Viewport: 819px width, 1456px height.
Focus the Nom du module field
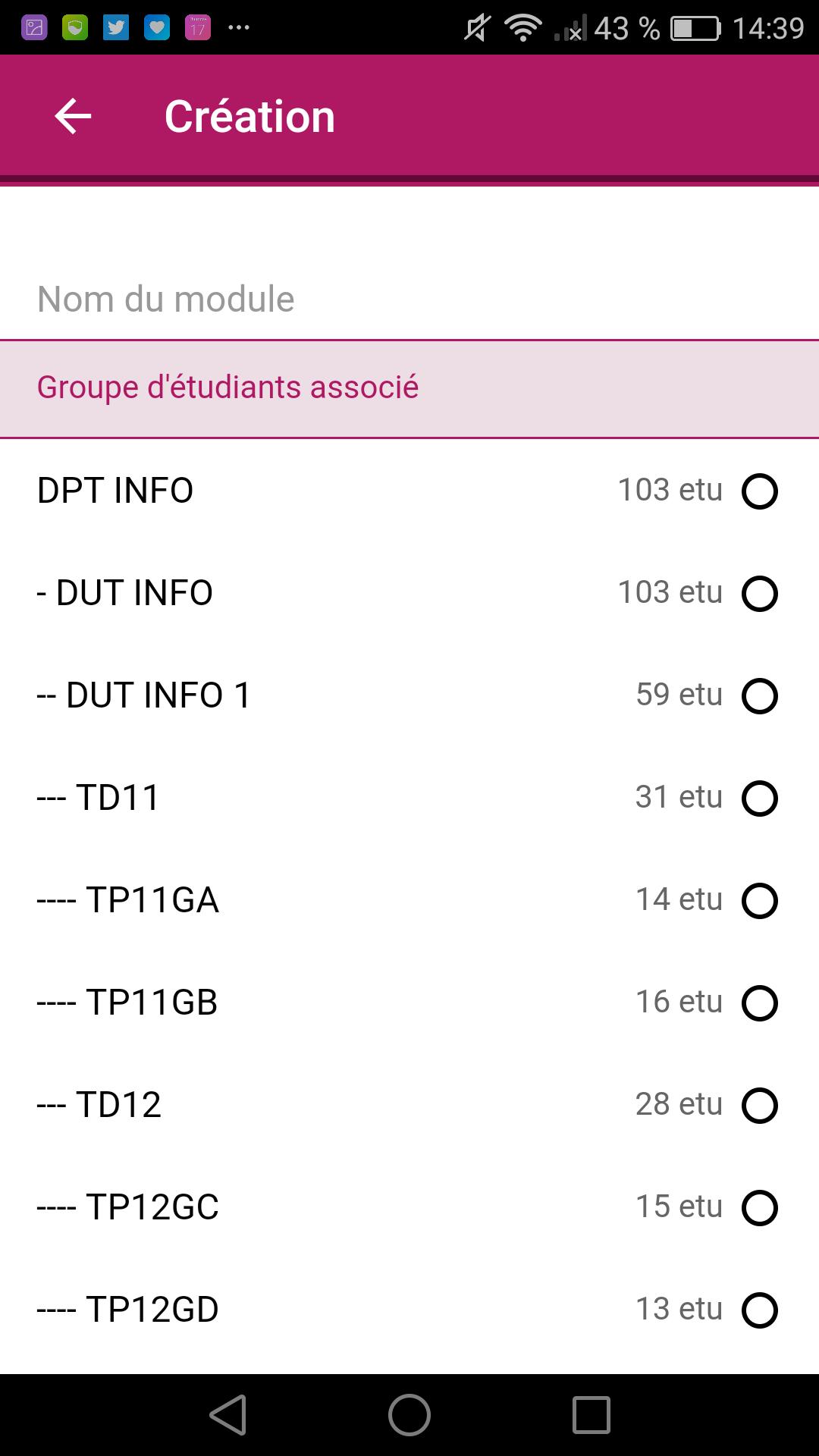click(409, 299)
